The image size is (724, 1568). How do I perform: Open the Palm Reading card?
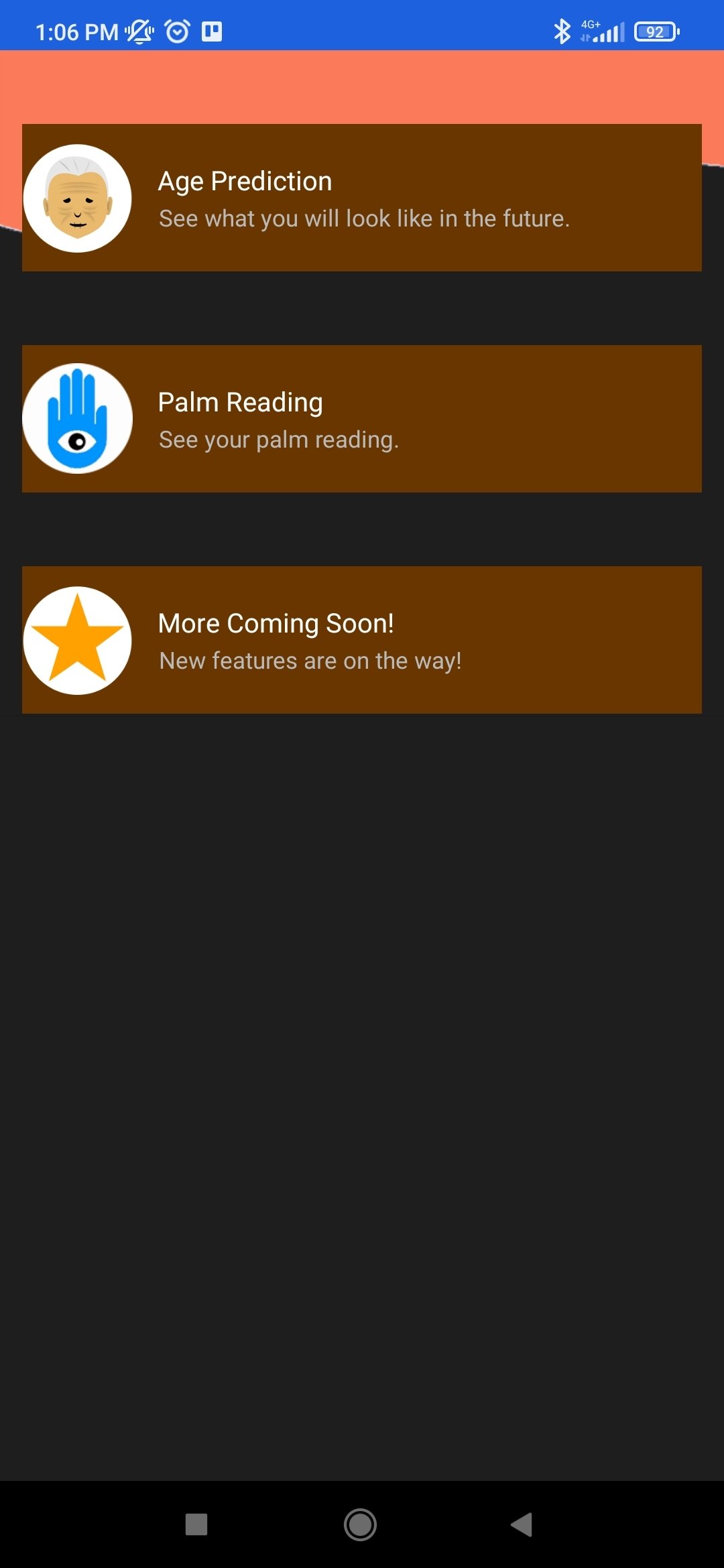click(362, 419)
